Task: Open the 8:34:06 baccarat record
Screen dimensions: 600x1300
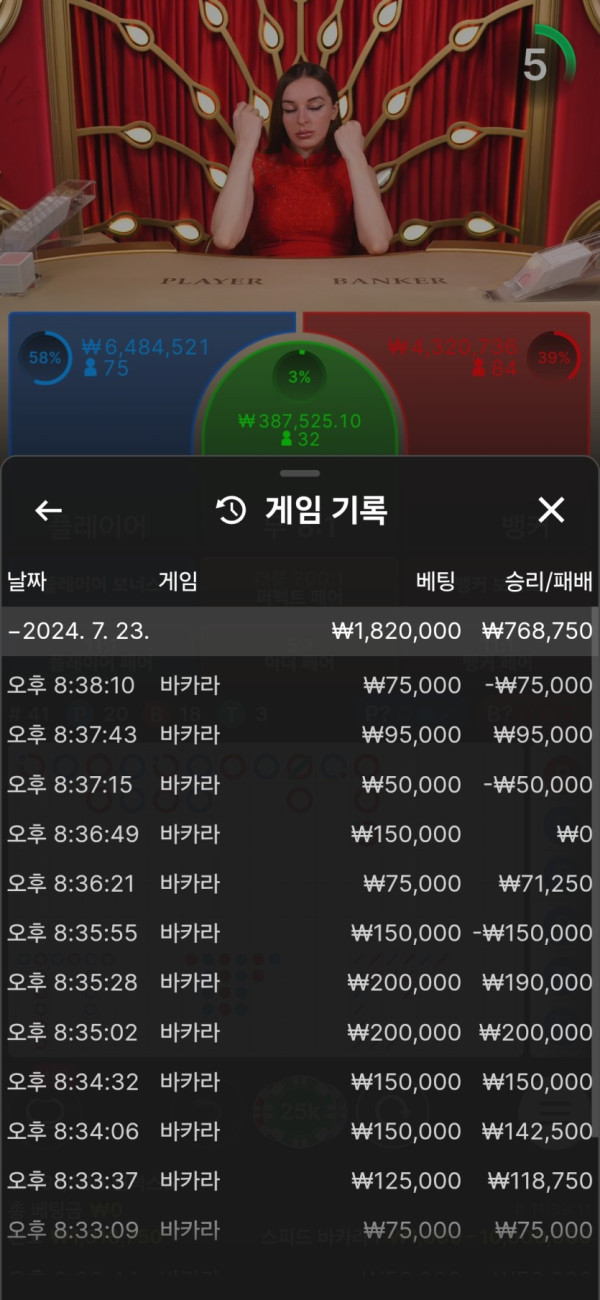Action: pos(300,1131)
